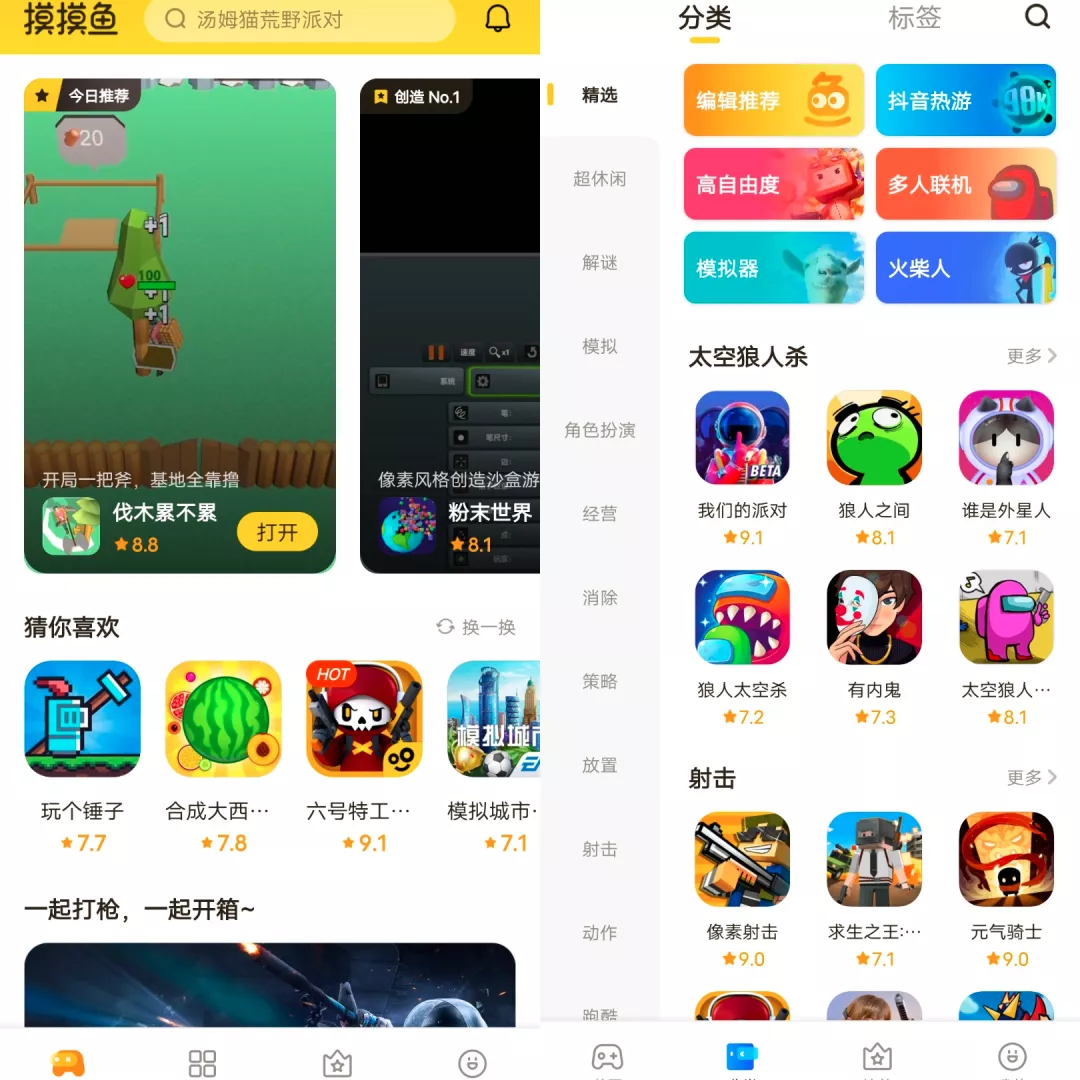Open the search magnifier beside 标签

pos(1038,17)
